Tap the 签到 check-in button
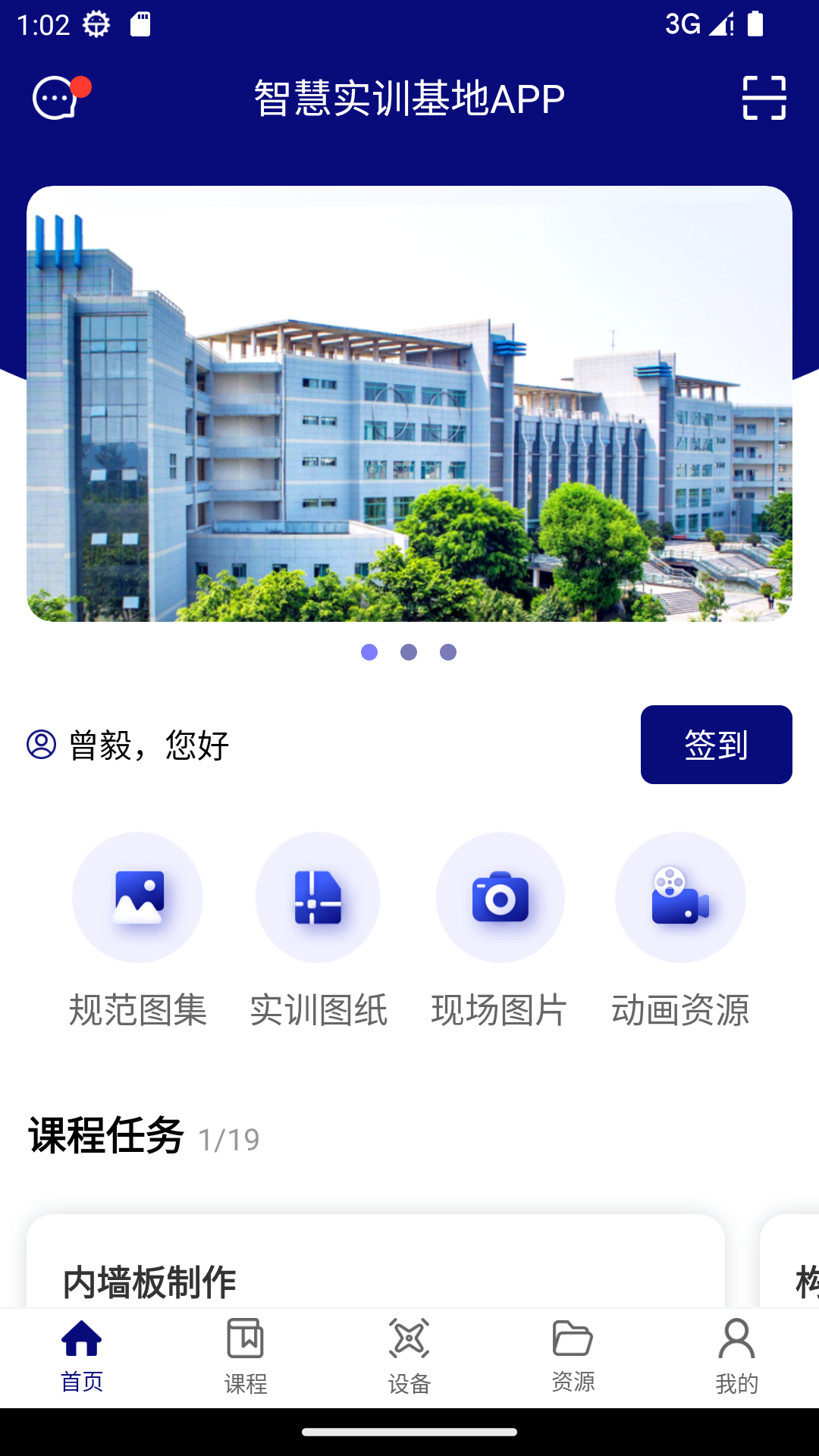Viewport: 819px width, 1456px height. click(x=716, y=745)
